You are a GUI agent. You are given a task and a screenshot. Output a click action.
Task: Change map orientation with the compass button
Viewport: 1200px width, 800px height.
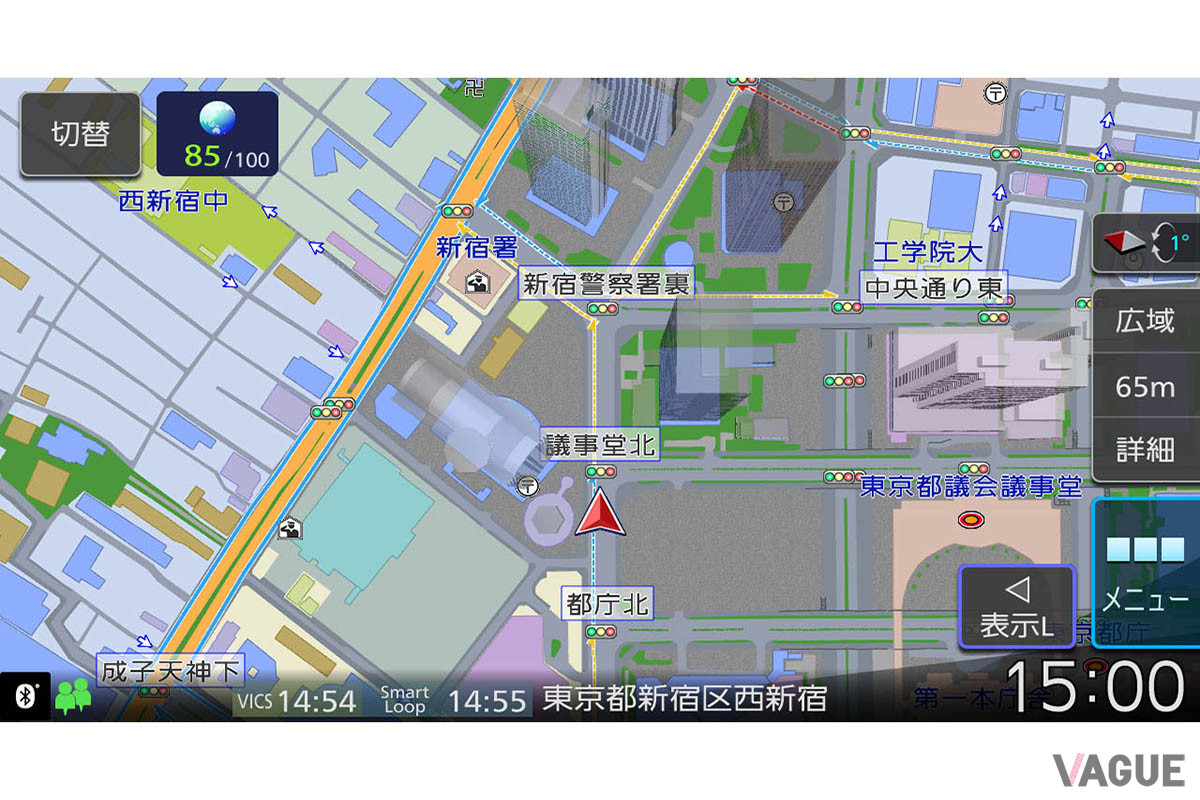(1146, 243)
